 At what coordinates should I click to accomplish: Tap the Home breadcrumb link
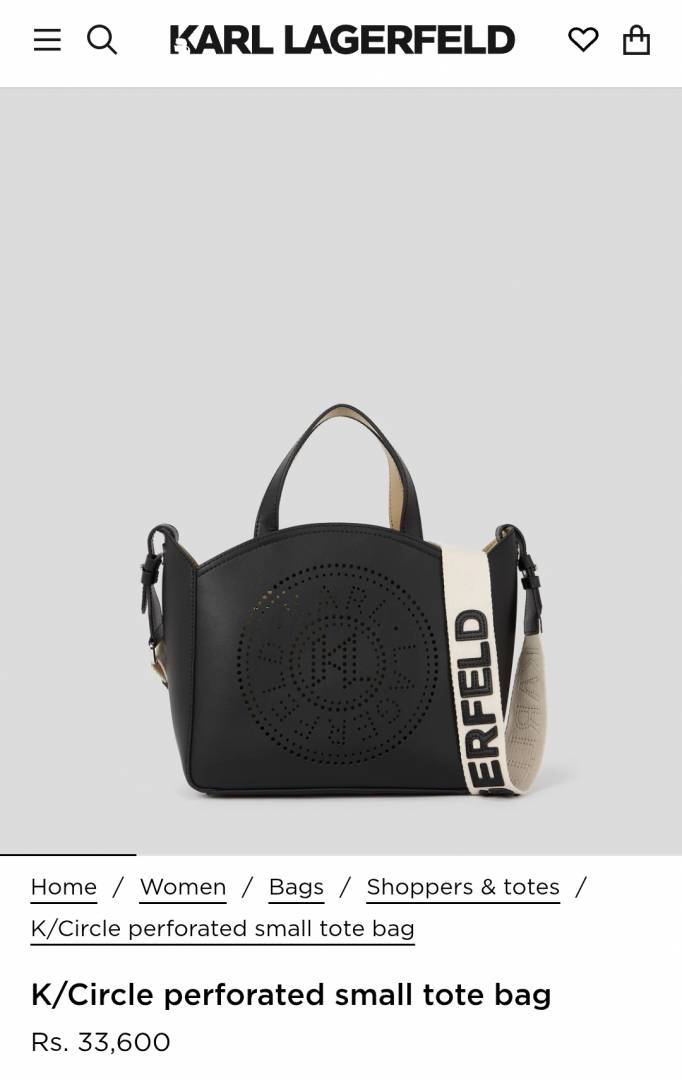(x=64, y=887)
